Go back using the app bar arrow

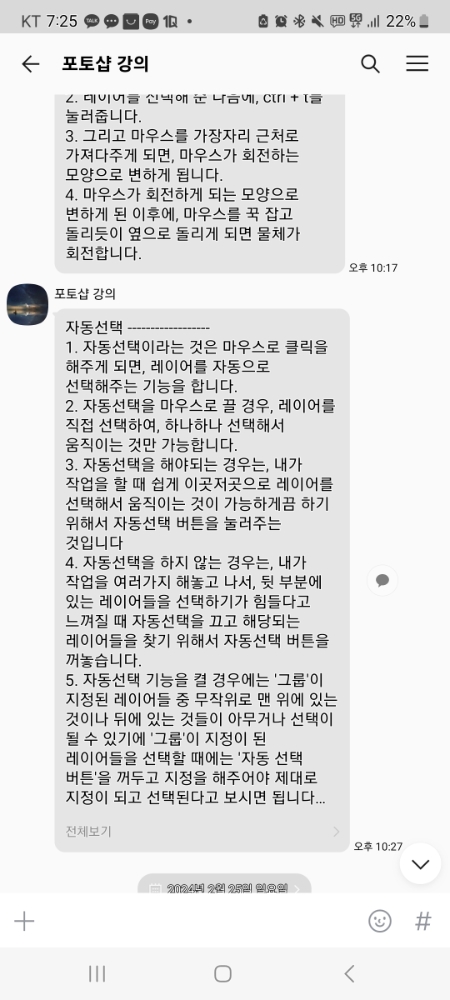pyautogui.click(x=30, y=64)
